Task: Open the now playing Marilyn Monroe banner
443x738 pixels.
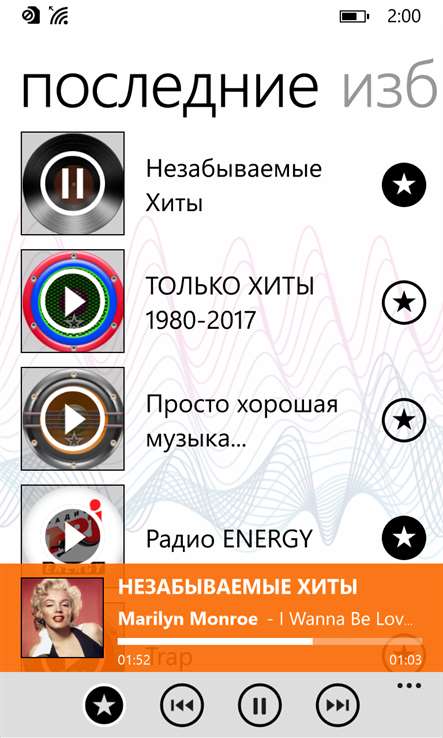Action: pyautogui.click(x=221, y=618)
